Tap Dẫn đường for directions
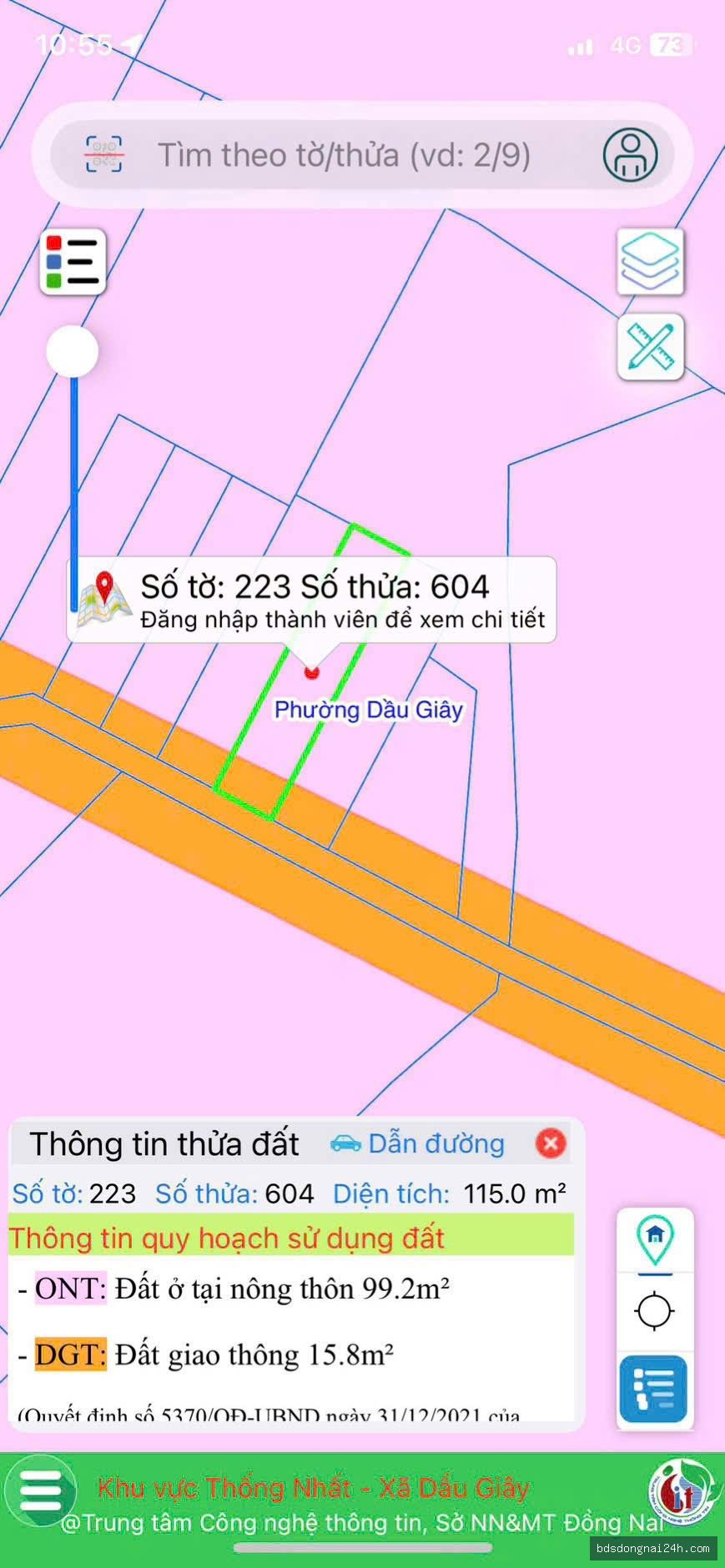Image resolution: width=725 pixels, height=1568 pixels. click(x=418, y=1143)
